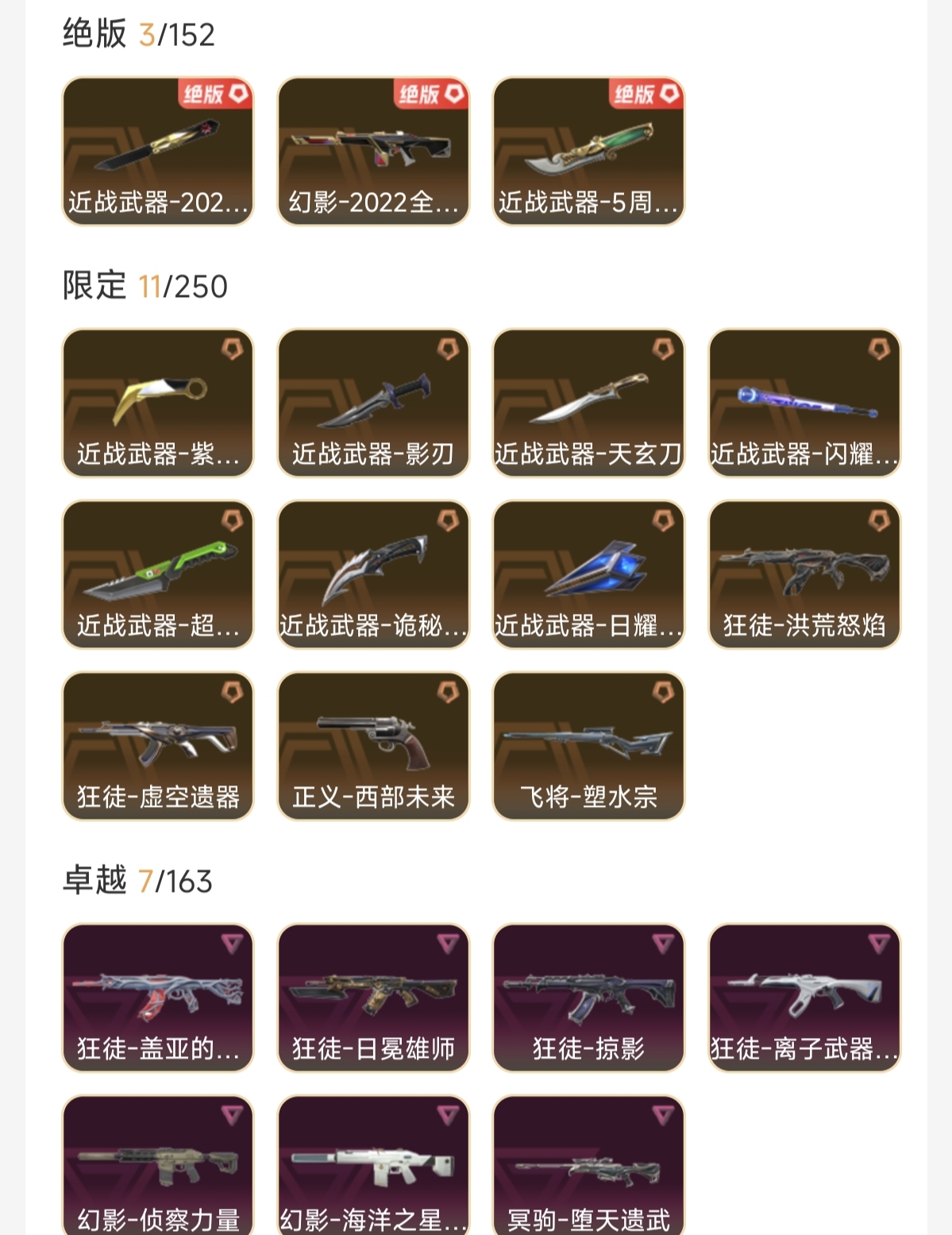Select the 近战武器-5周… knife tile
Screen dimensions: 952x1235
[588, 151]
